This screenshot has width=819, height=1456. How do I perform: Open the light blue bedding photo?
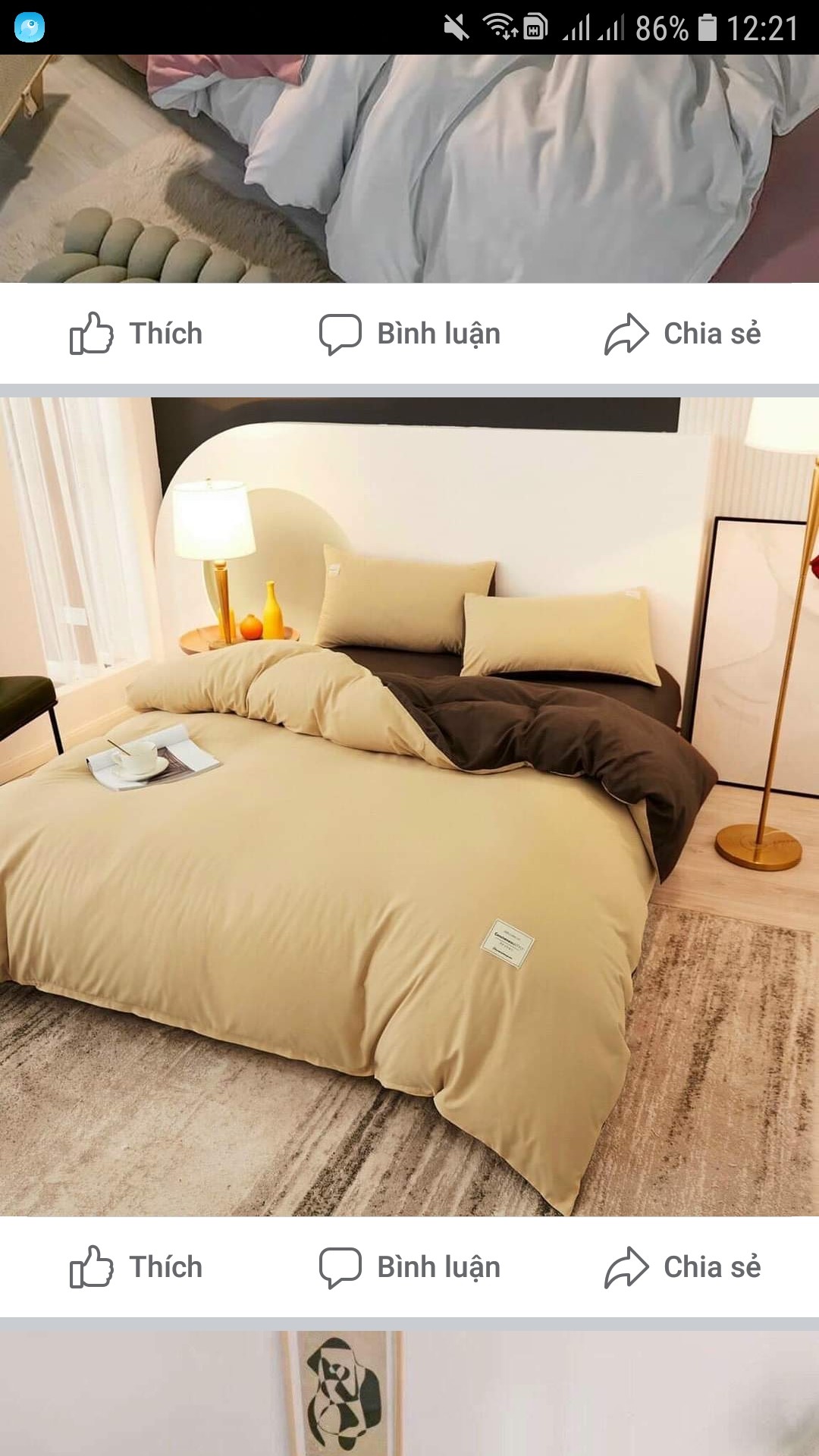click(409, 168)
